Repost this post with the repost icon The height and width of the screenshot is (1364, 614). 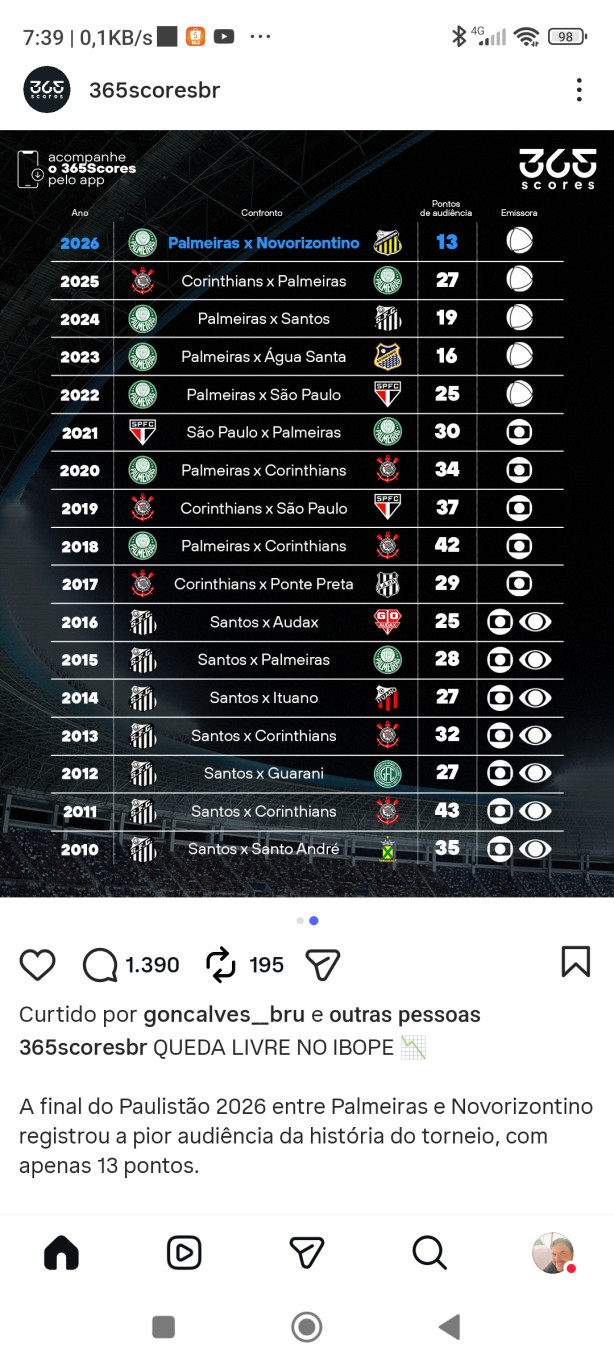(220, 964)
